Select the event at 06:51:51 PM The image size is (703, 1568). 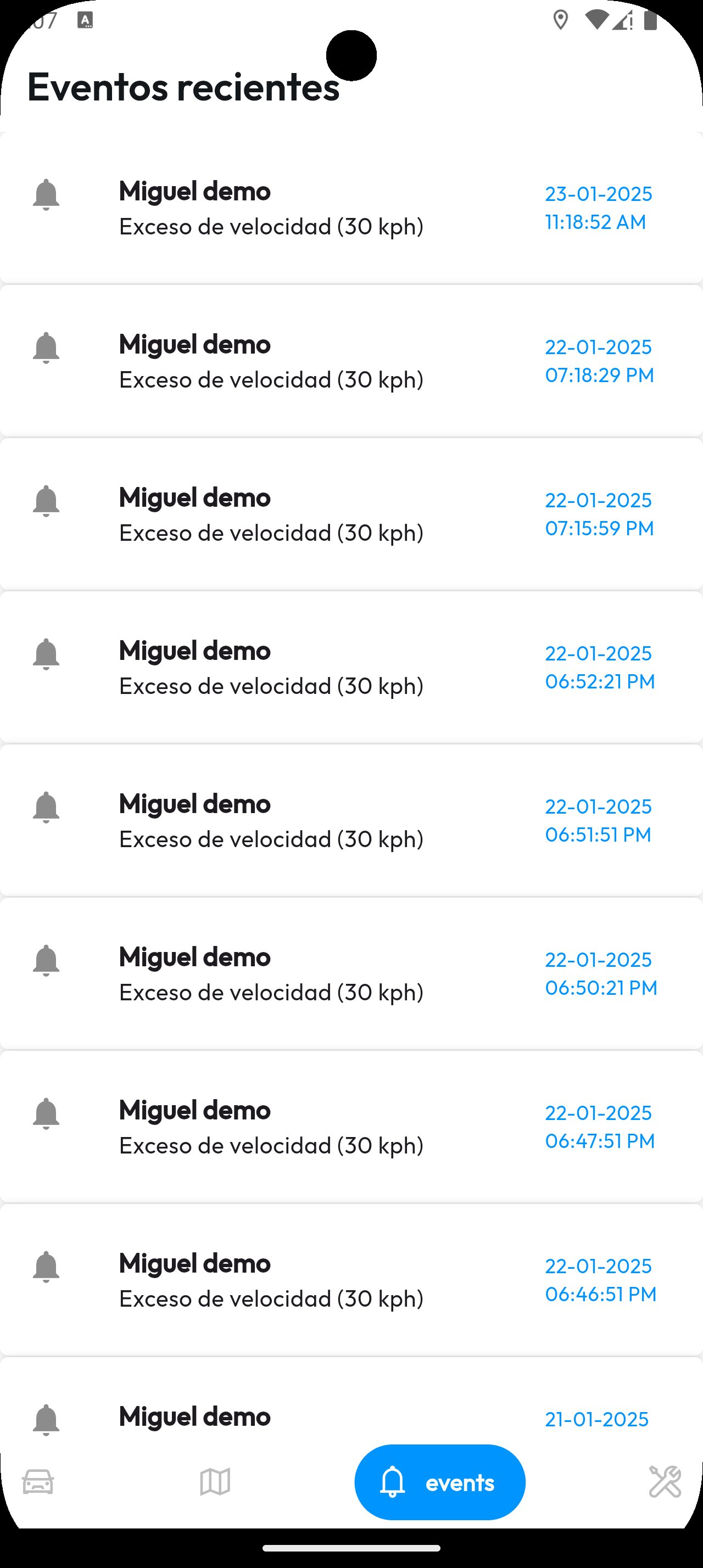coord(351,821)
